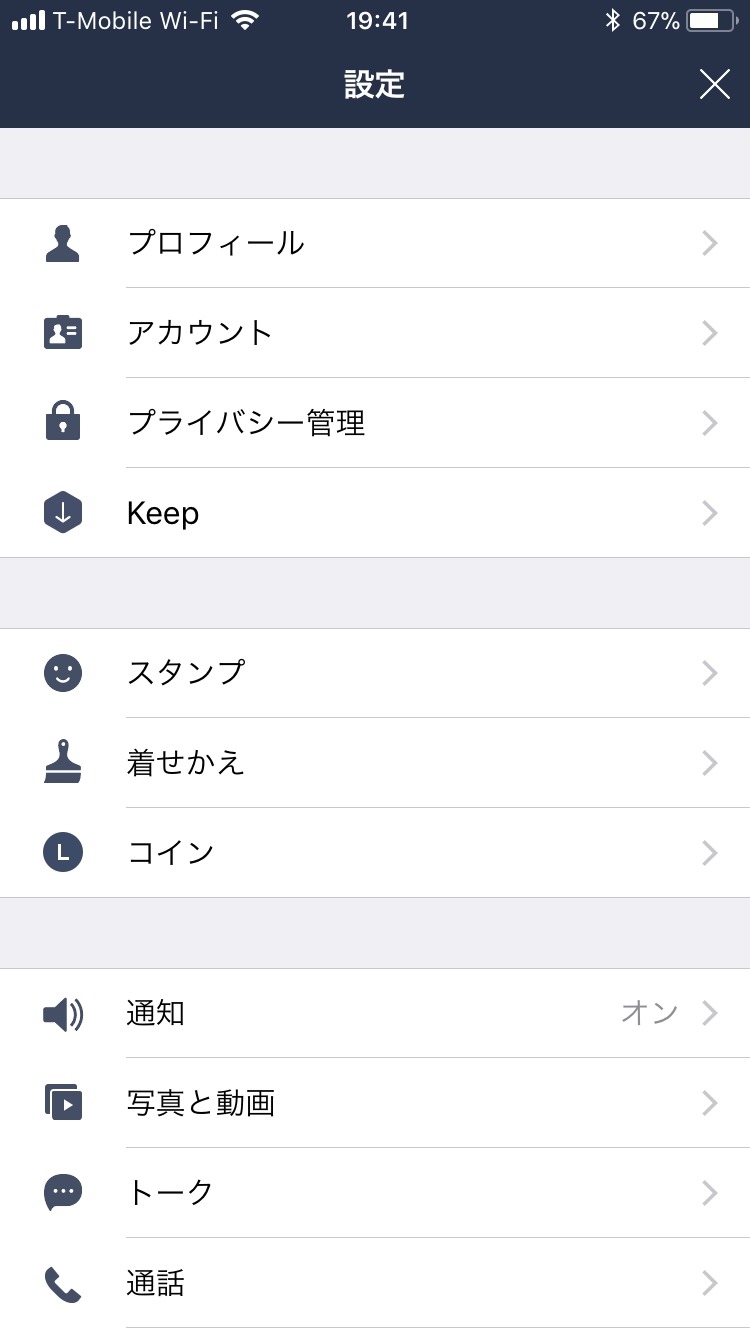Select スタンプ settings
Image resolution: width=750 pixels, height=1334 pixels.
[x=375, y=673]
